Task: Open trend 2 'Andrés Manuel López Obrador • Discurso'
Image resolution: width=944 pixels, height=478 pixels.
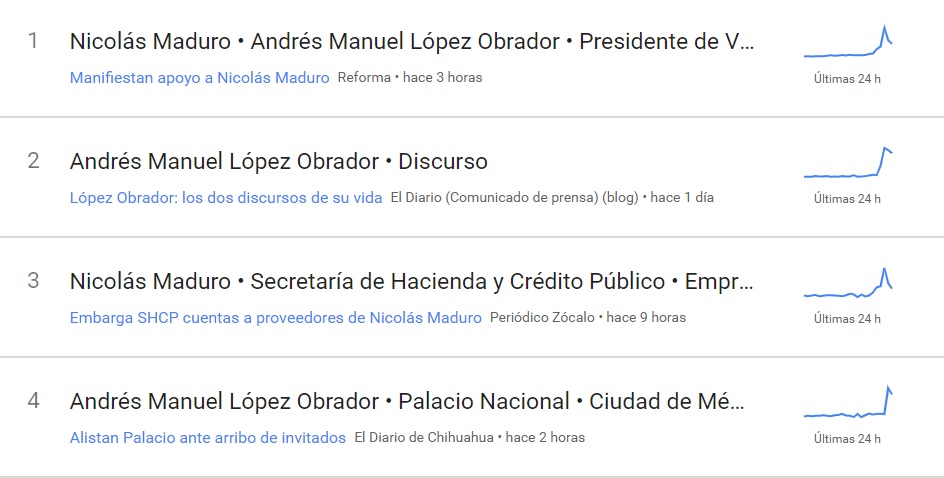Action: (278, 161)
